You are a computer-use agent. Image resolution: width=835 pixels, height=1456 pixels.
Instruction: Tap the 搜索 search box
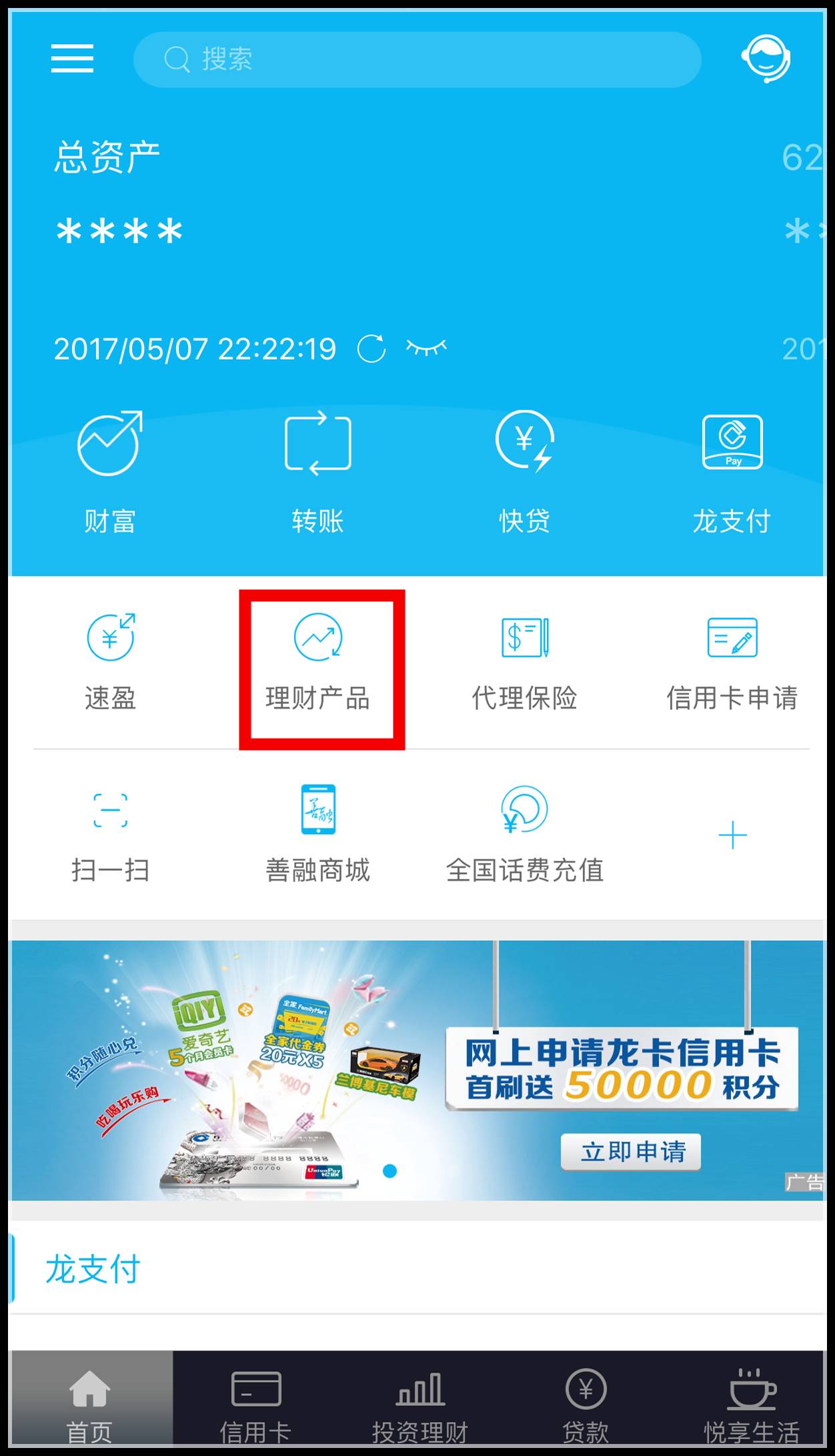(x=417, y=59)
